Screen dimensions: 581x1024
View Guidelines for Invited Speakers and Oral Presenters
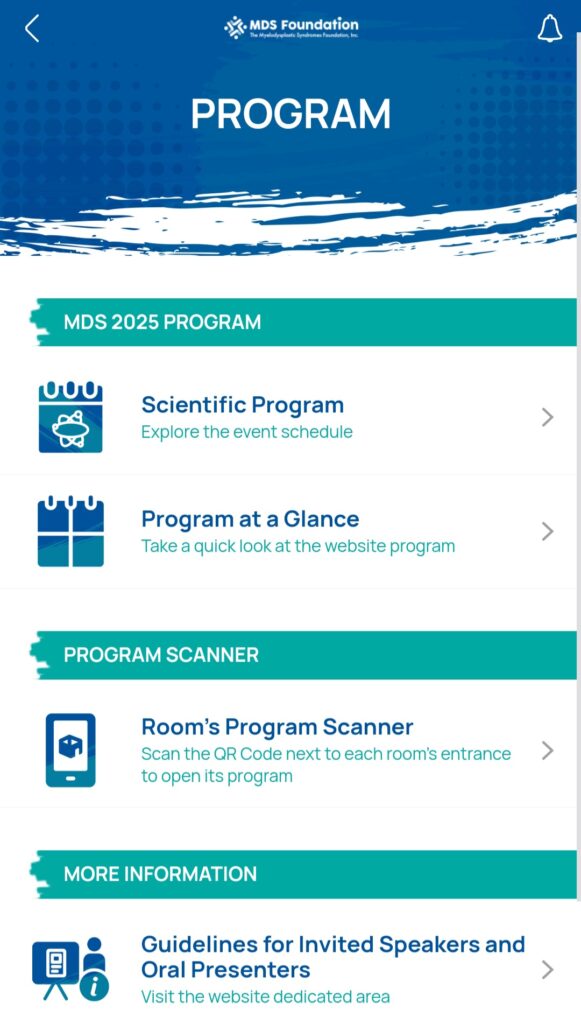click(x=289, y=969)
